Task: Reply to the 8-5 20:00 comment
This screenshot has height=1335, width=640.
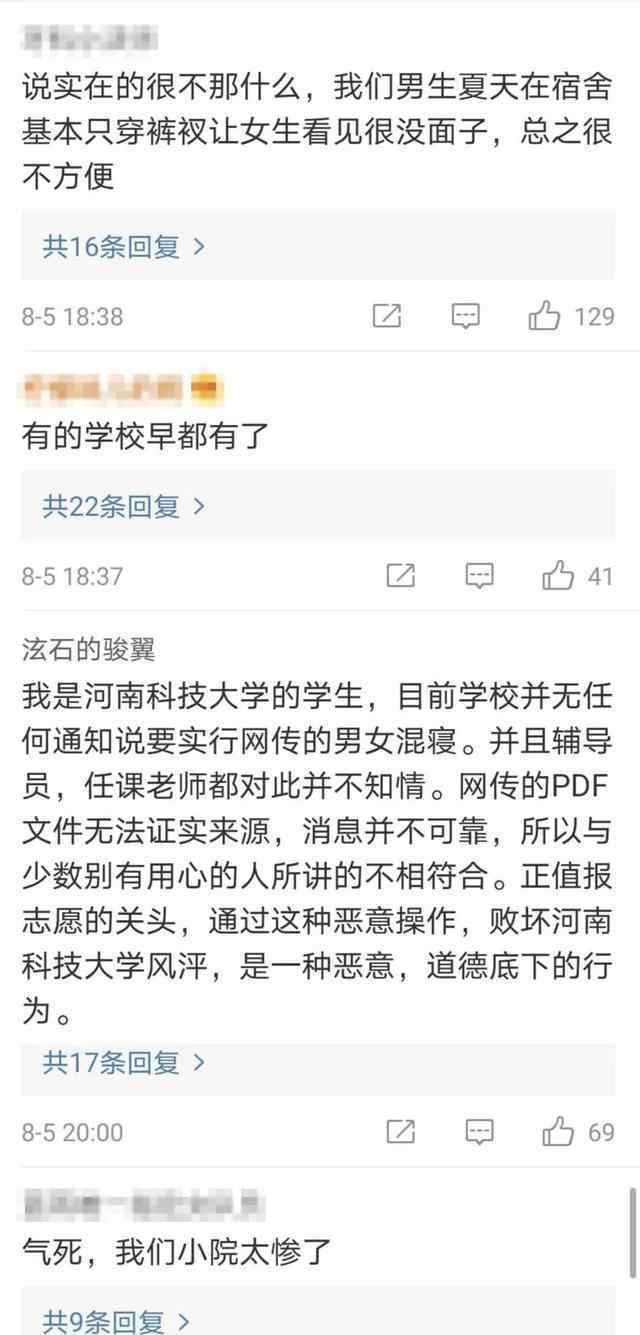Action: 480,1132
